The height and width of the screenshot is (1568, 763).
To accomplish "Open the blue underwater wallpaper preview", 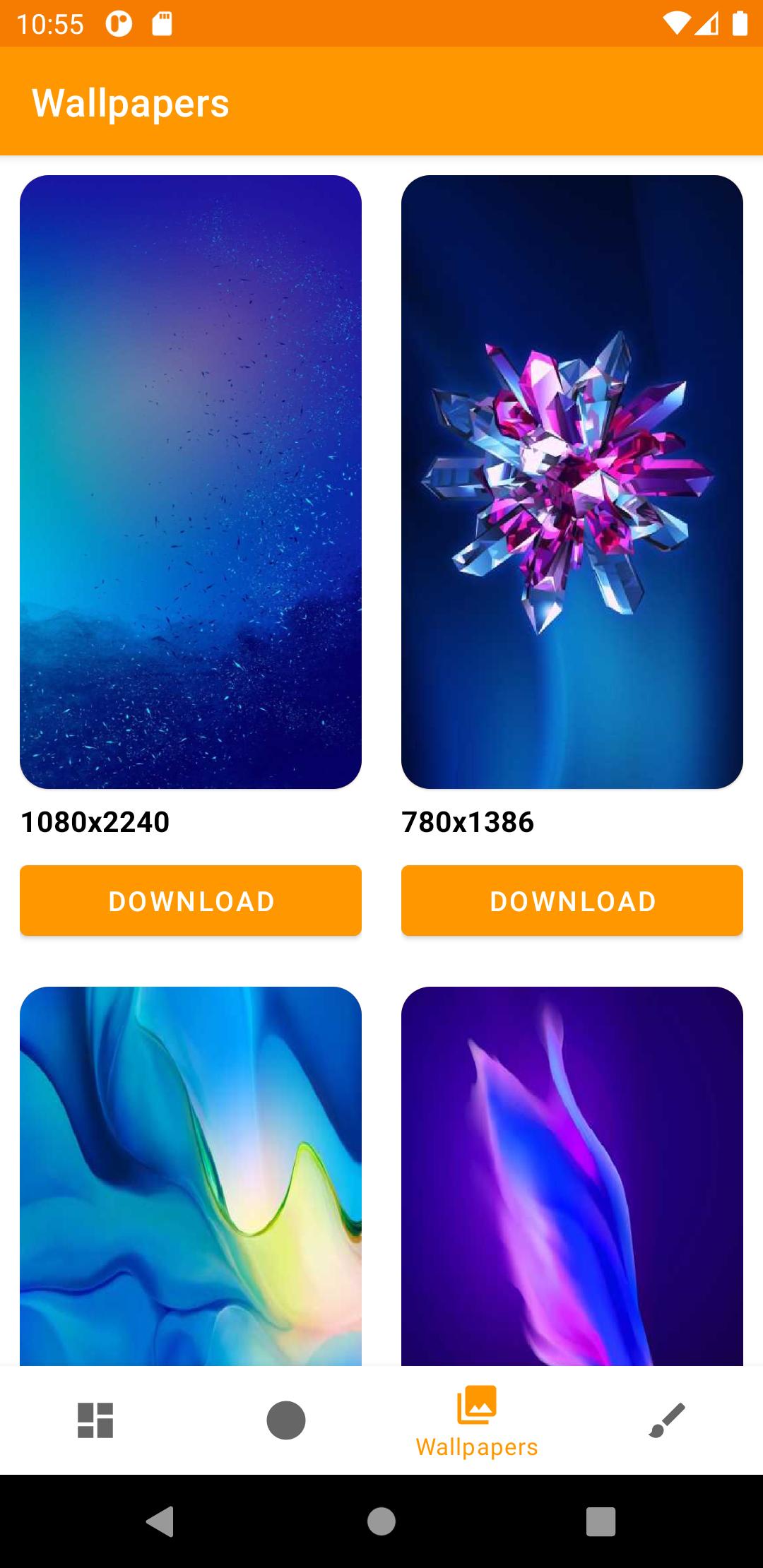I will (191, 482).
